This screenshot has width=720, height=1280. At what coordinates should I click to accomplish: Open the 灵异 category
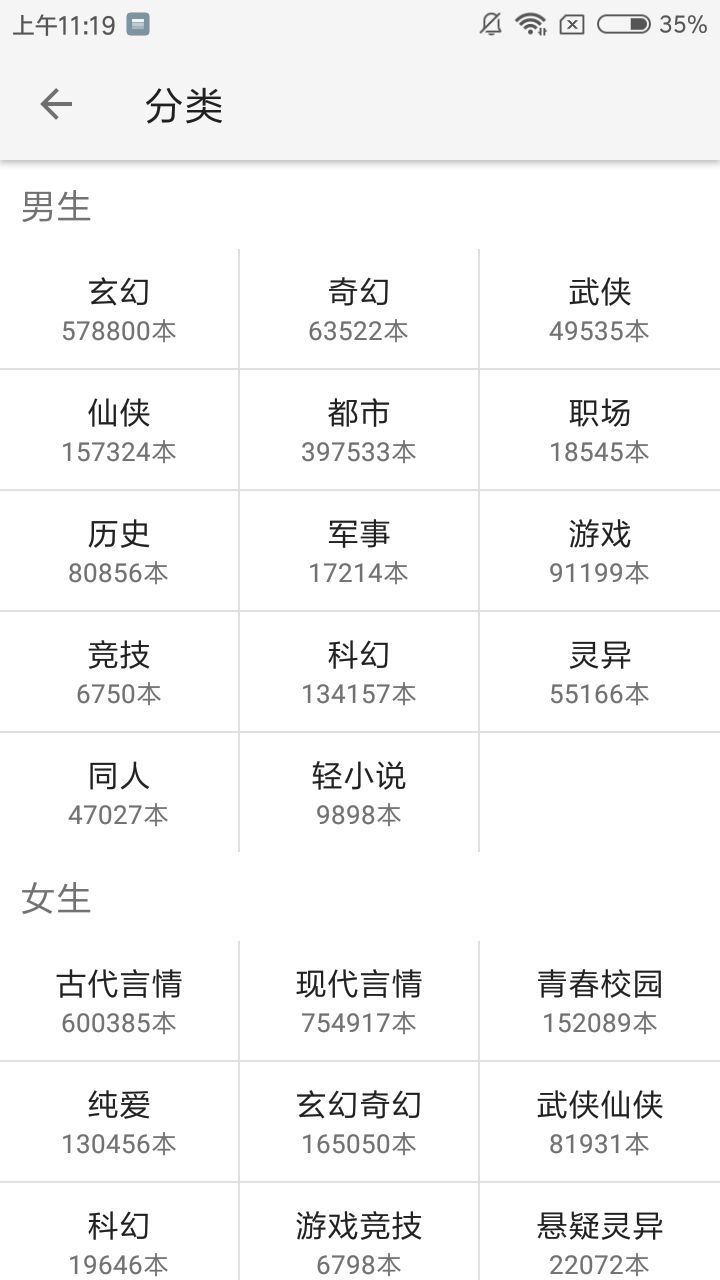599,672
